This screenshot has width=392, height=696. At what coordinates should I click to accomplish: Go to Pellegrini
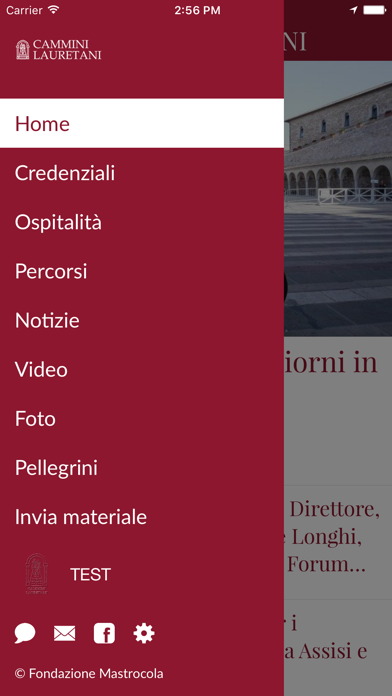pyautogui.click(x=142, y=468)
